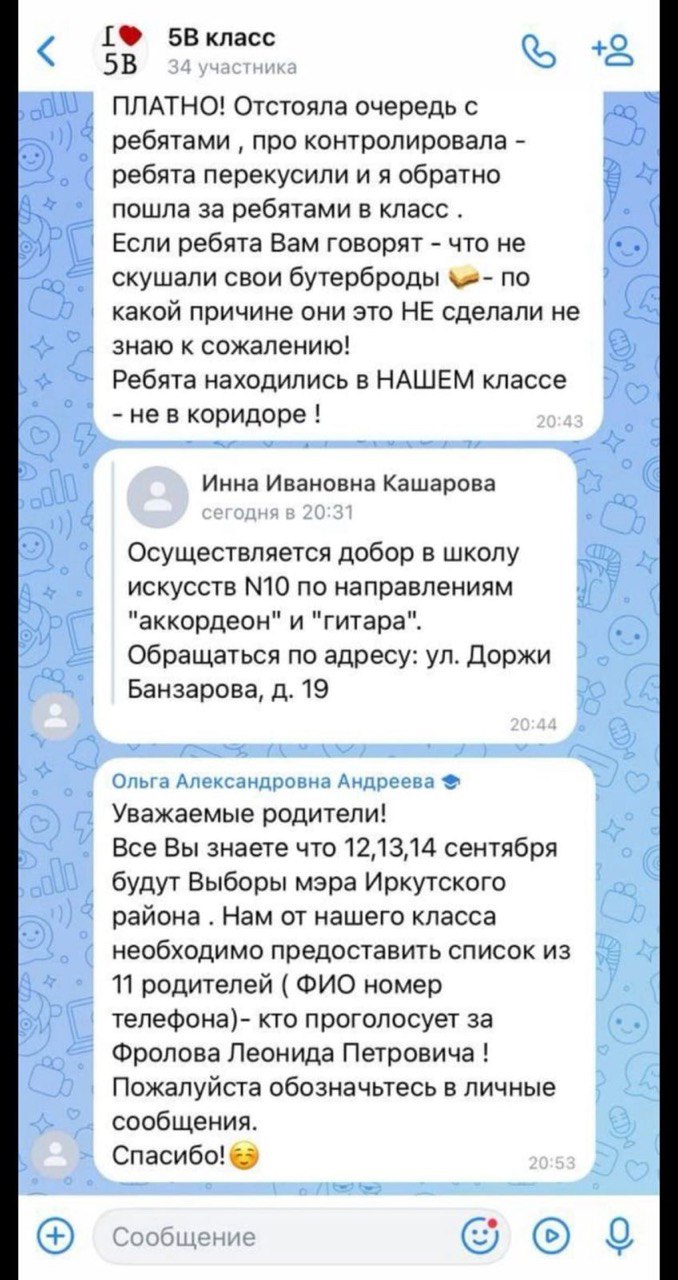
Task: Focus the Сообщение text field
Action: pyautogui.click(x=280, y=1237)
